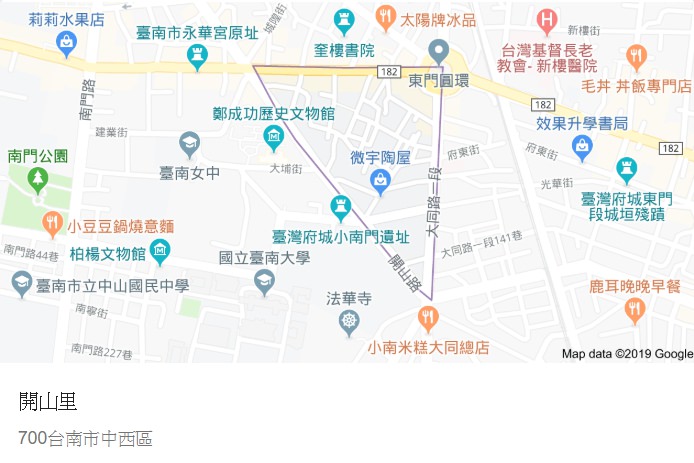Open the 臺南市永華宮原址 marker
The height and width of the screenshot is (463, 694).
[x=197, y=57]
